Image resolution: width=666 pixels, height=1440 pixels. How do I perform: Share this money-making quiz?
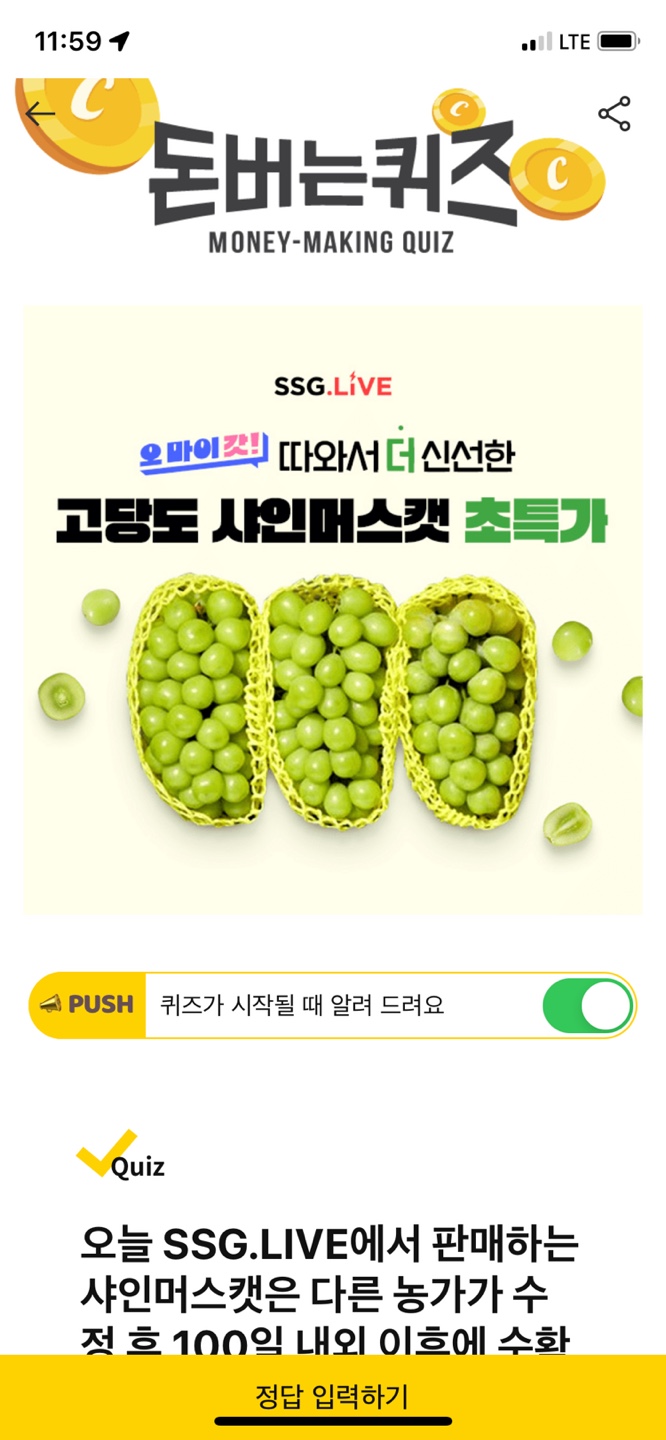click(614, 114)
